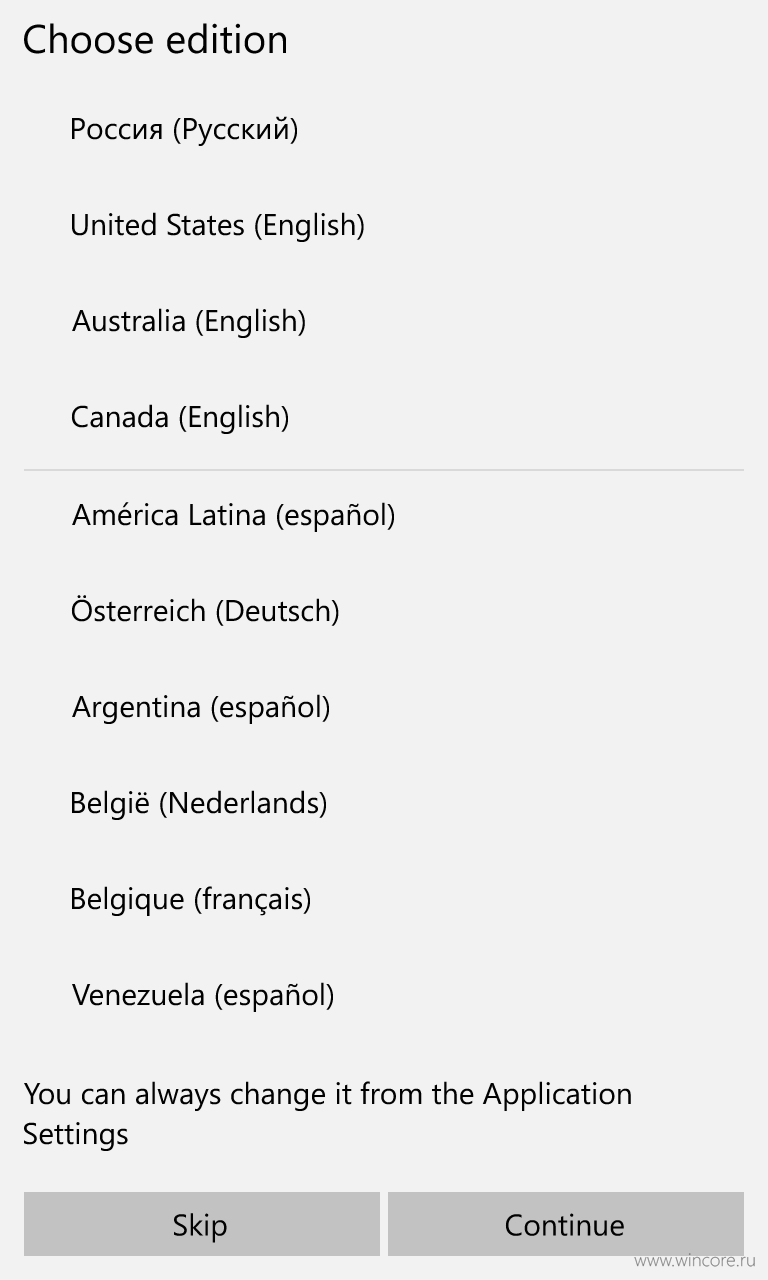Screen dimensions: 768x1280
Task: Select Österreich (Deutsch) edition
Action: [x=384, y=611]
